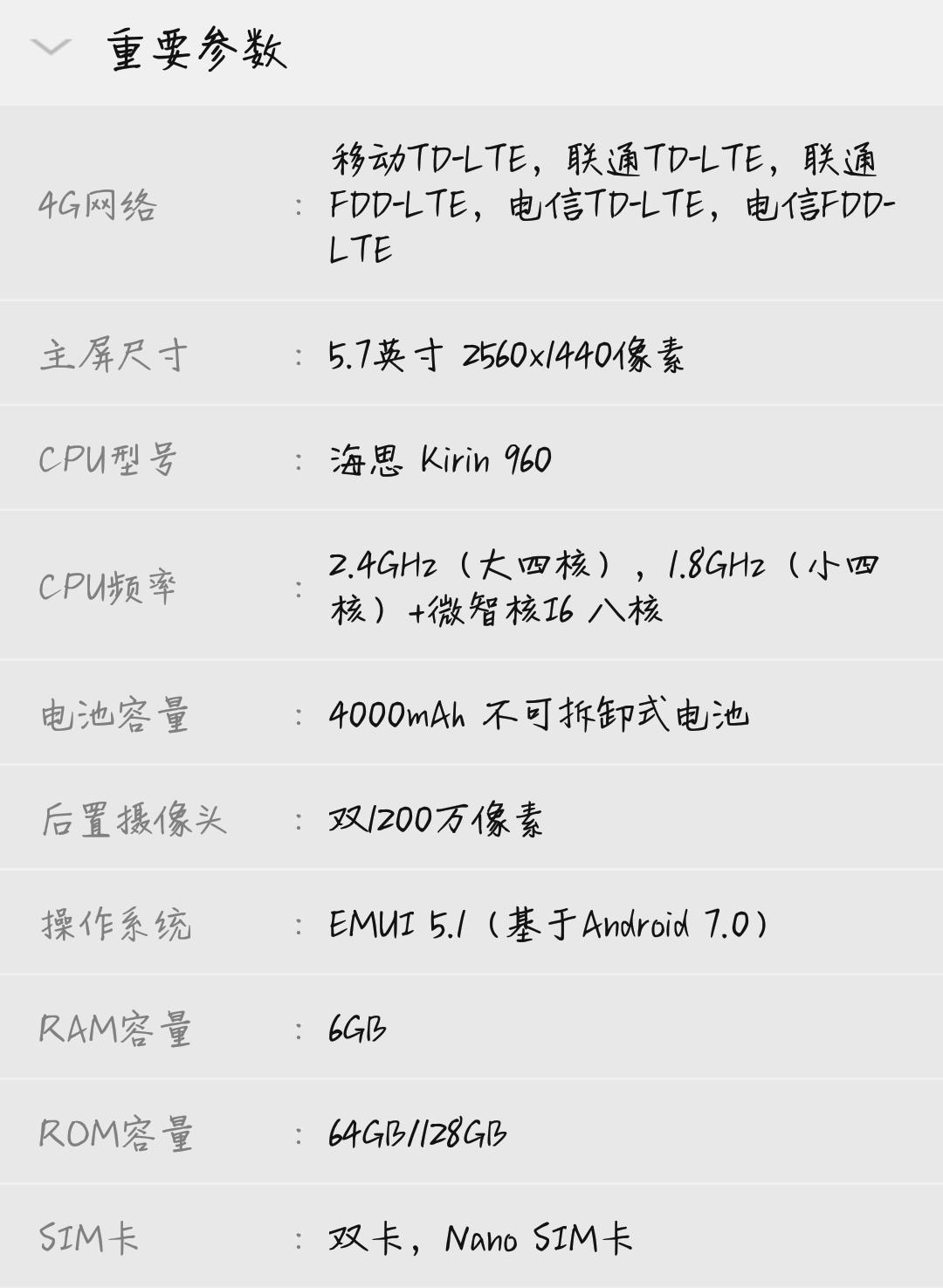Click the 64GB/128GB ROM value
Screen dimensions: 943x1288
coord(419,1135)
